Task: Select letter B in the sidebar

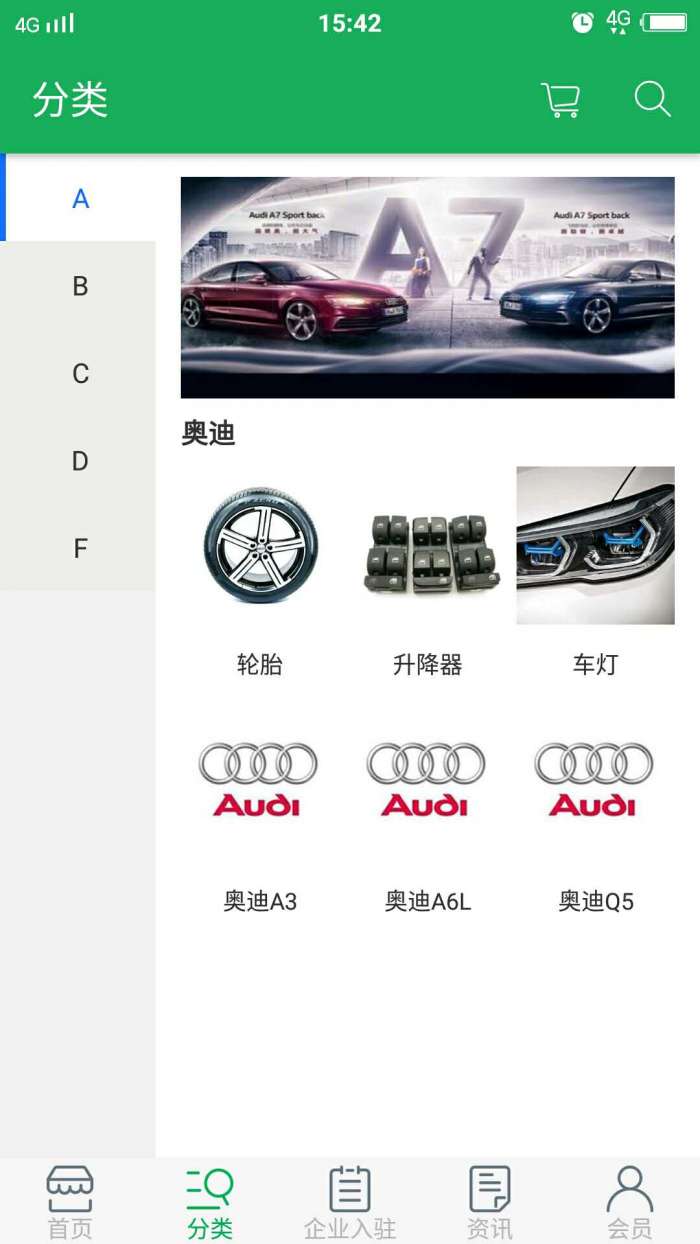Action: coord(80,286)
